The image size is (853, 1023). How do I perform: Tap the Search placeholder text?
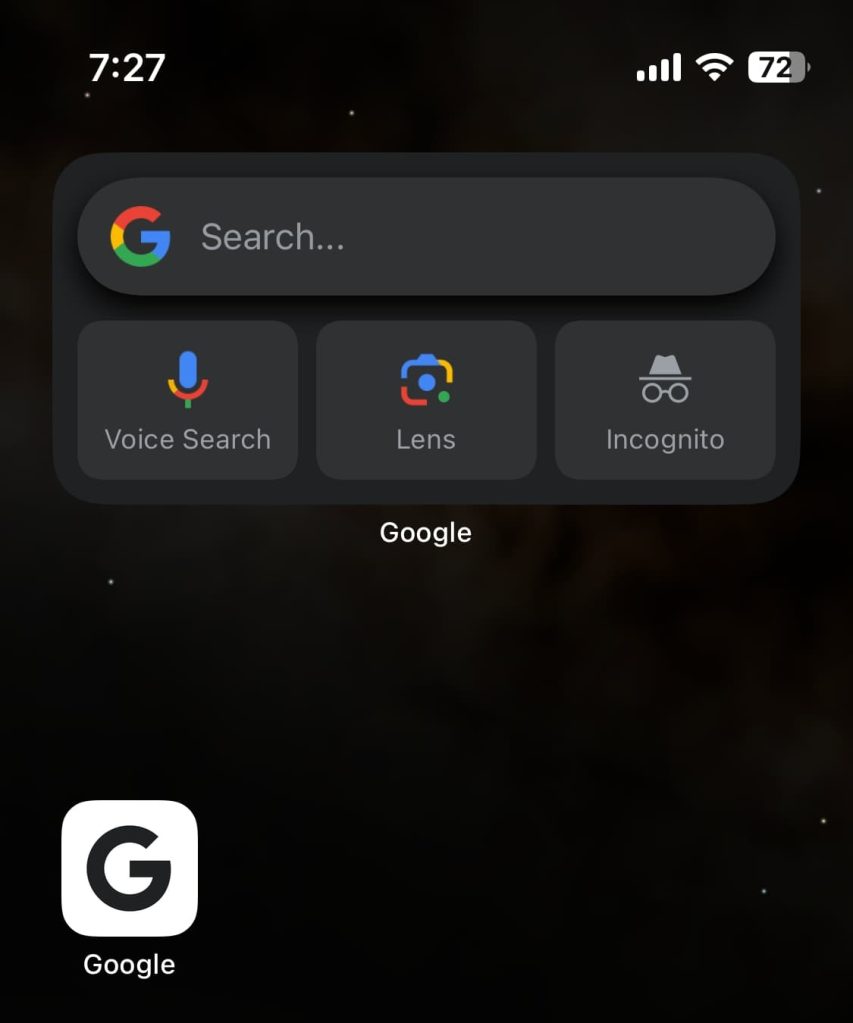[272, 236]
